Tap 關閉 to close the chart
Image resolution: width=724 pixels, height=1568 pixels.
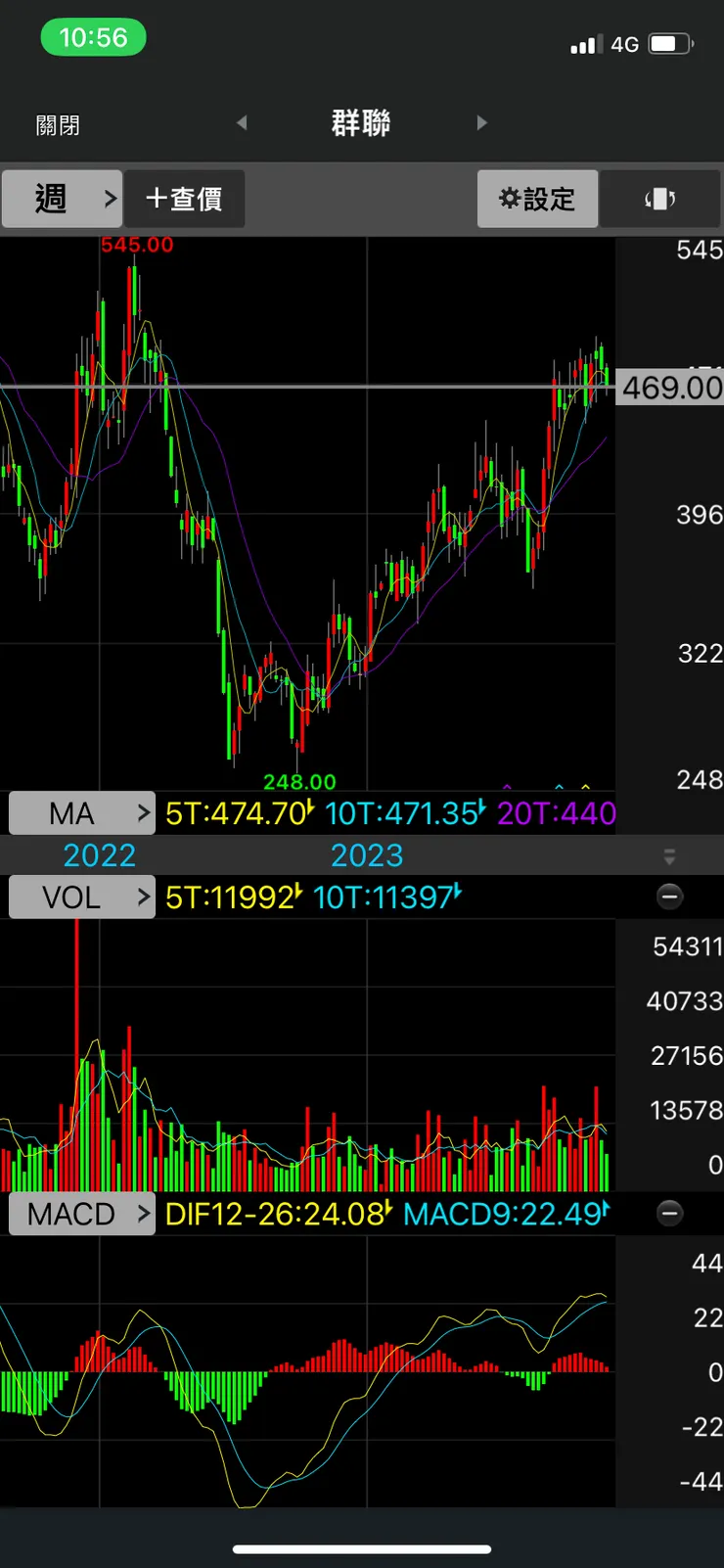click(x=58, y=125)
